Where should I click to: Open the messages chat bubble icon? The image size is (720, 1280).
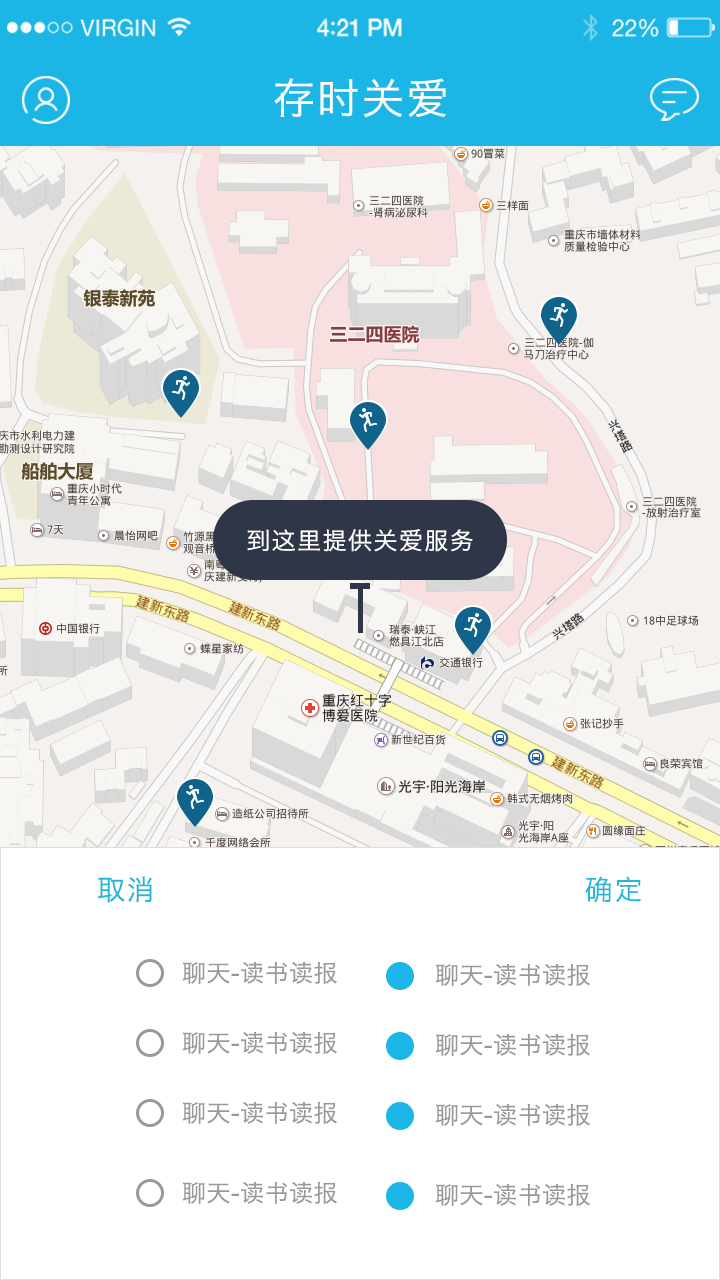673,99
